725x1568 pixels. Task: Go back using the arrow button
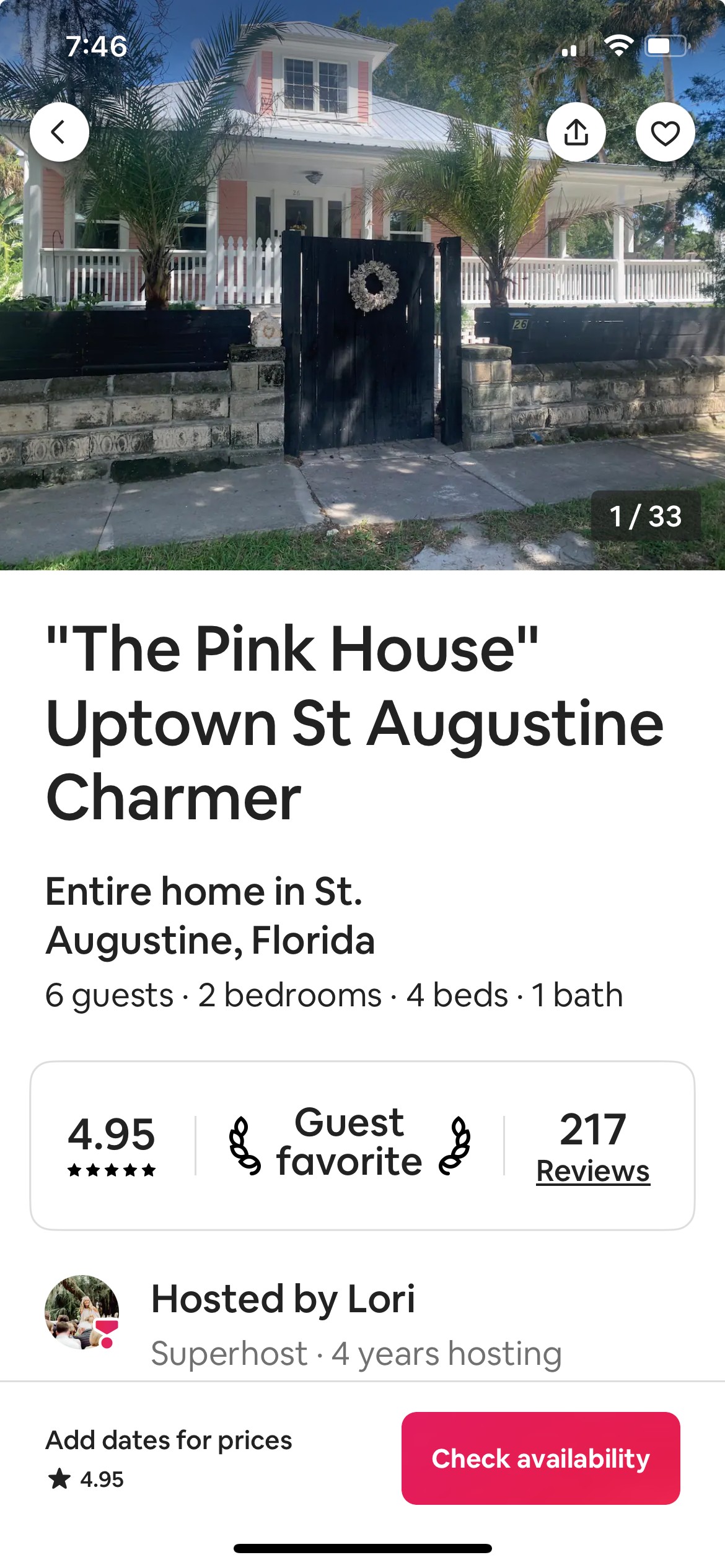(59, 132)
